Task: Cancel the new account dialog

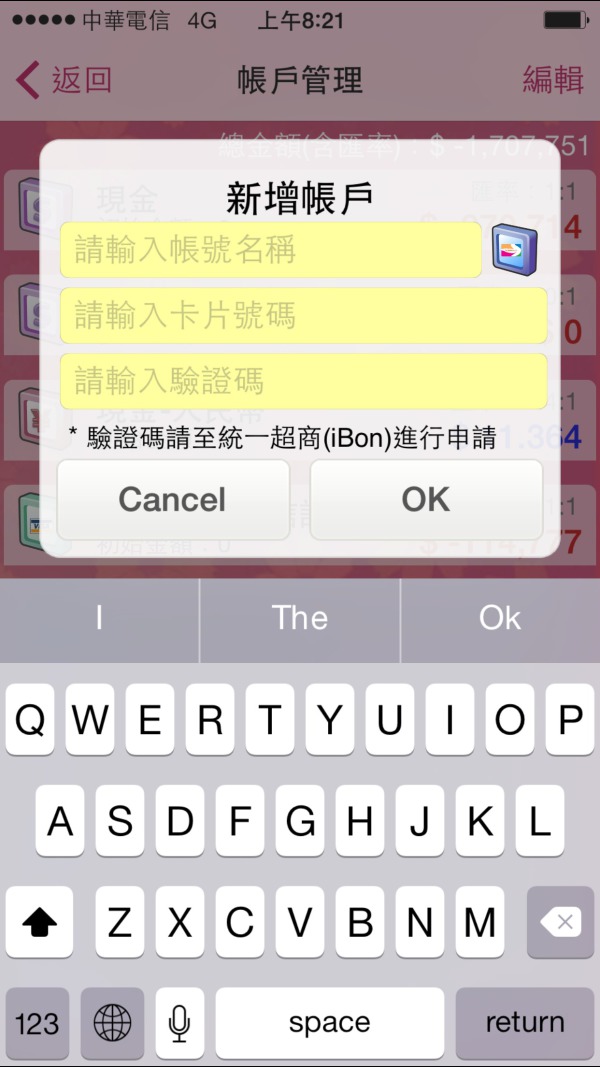Action: pyautogui.click(x=173, y=499)
